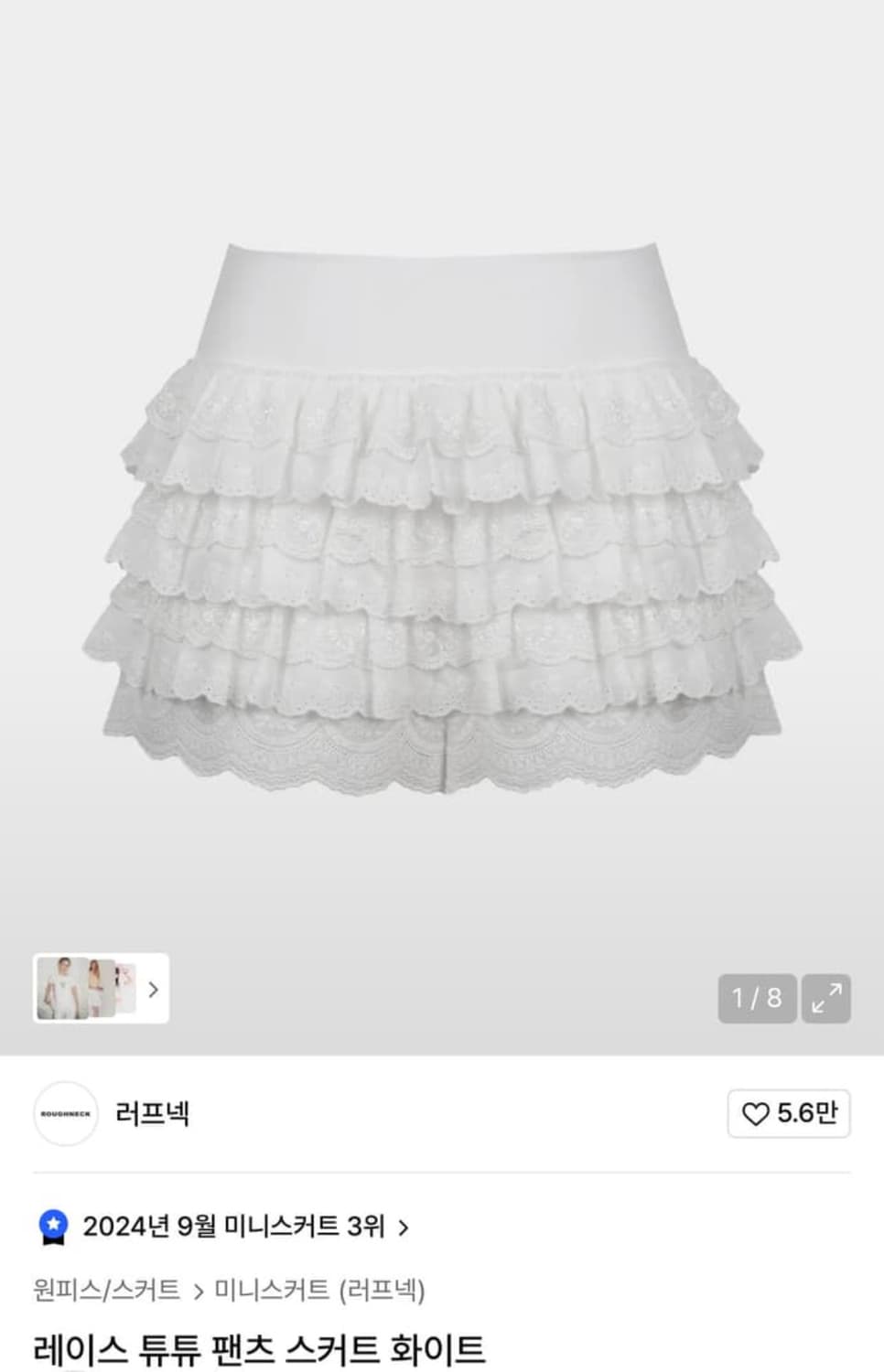Click the diagonal expand arrows icon
Image resolution: width=884 pixels, height=1372 pixels.
coord(826,1000)
